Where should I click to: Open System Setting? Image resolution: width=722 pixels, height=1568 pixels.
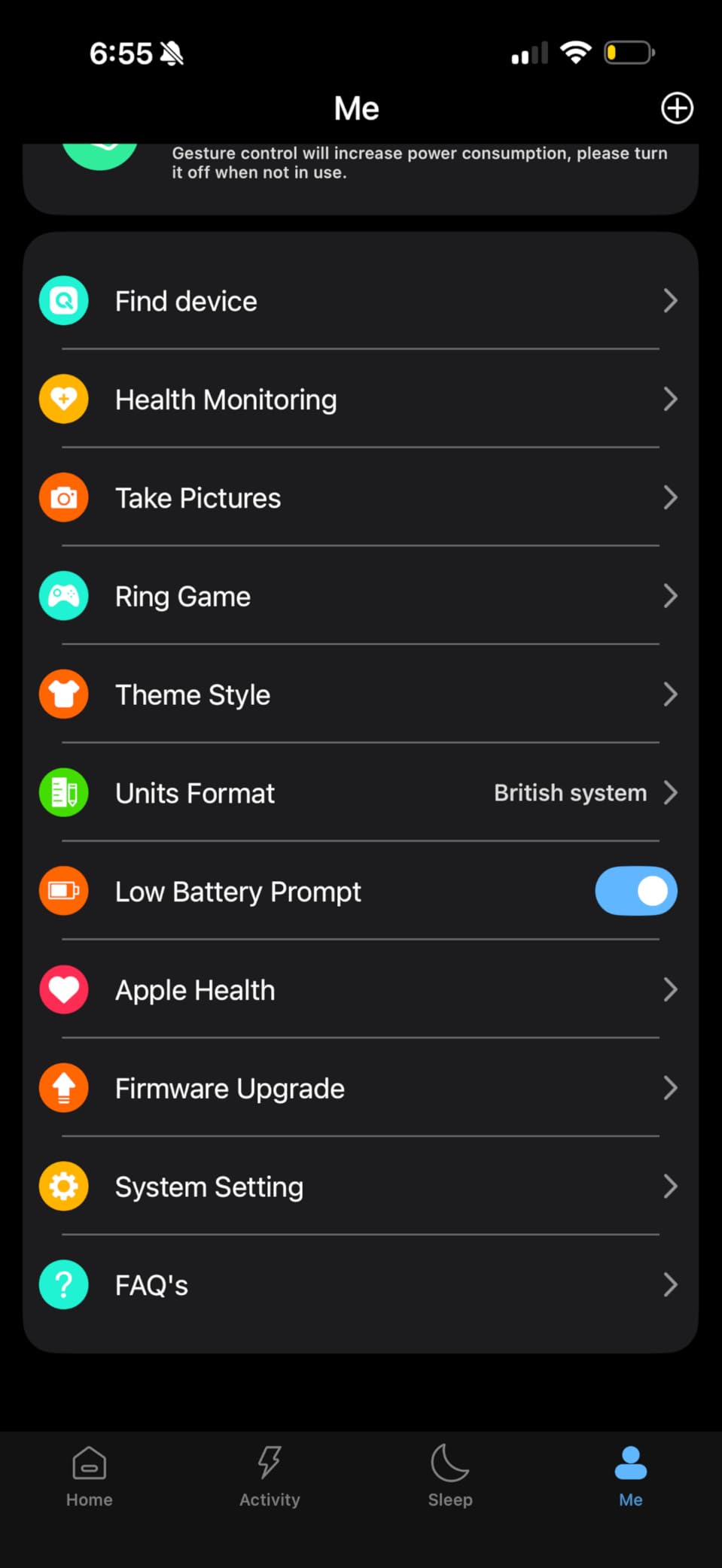pos(360,1187)
